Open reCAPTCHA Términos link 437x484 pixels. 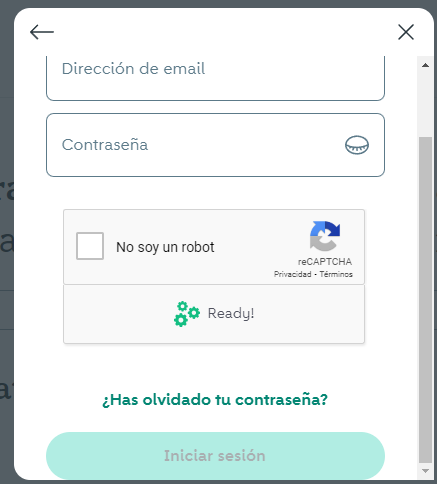[336, 274]
